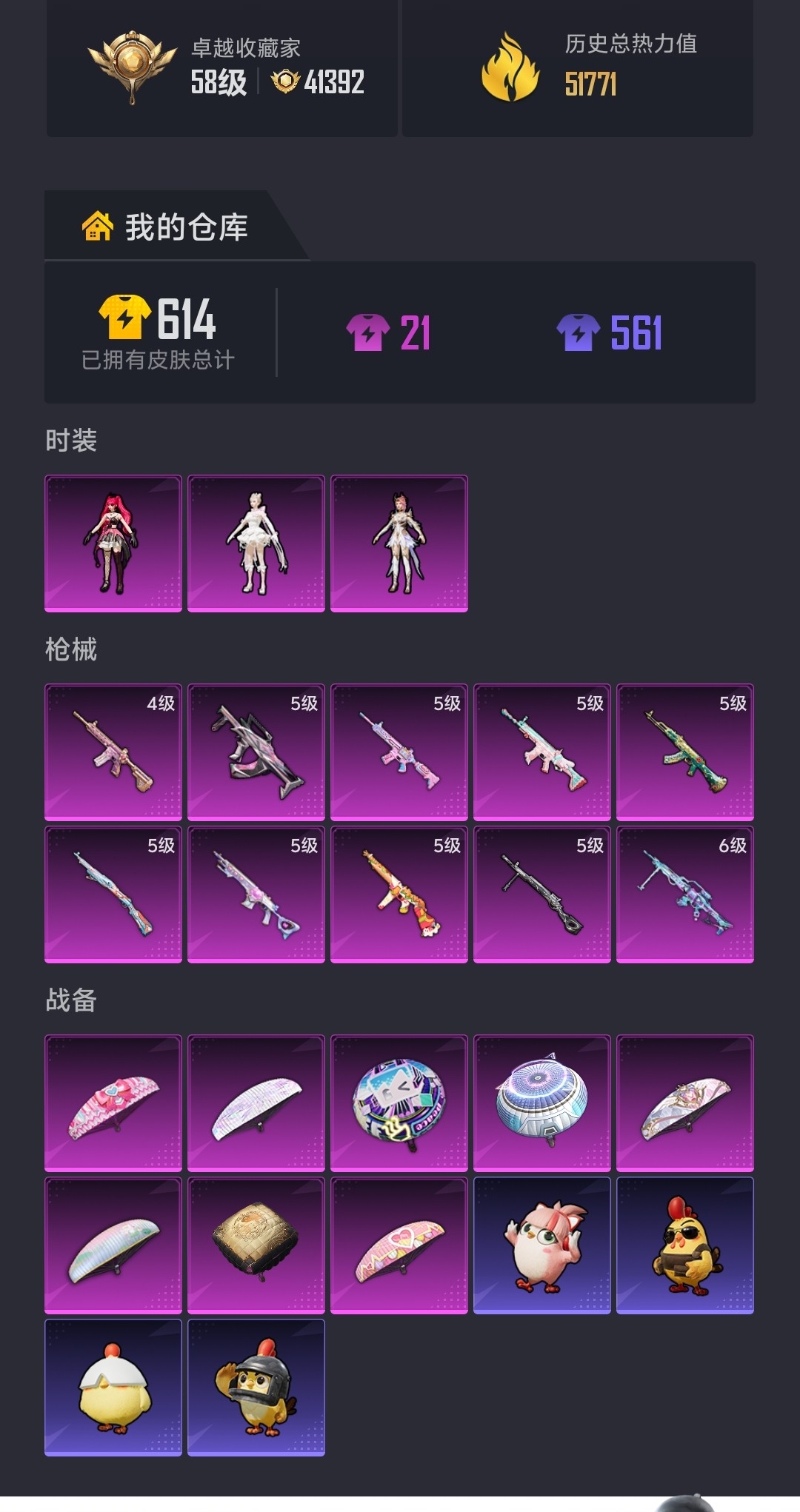View the orange festive rifle skin
The height and width of the screenshot is (1512, 800).
(x=399, y=894)
